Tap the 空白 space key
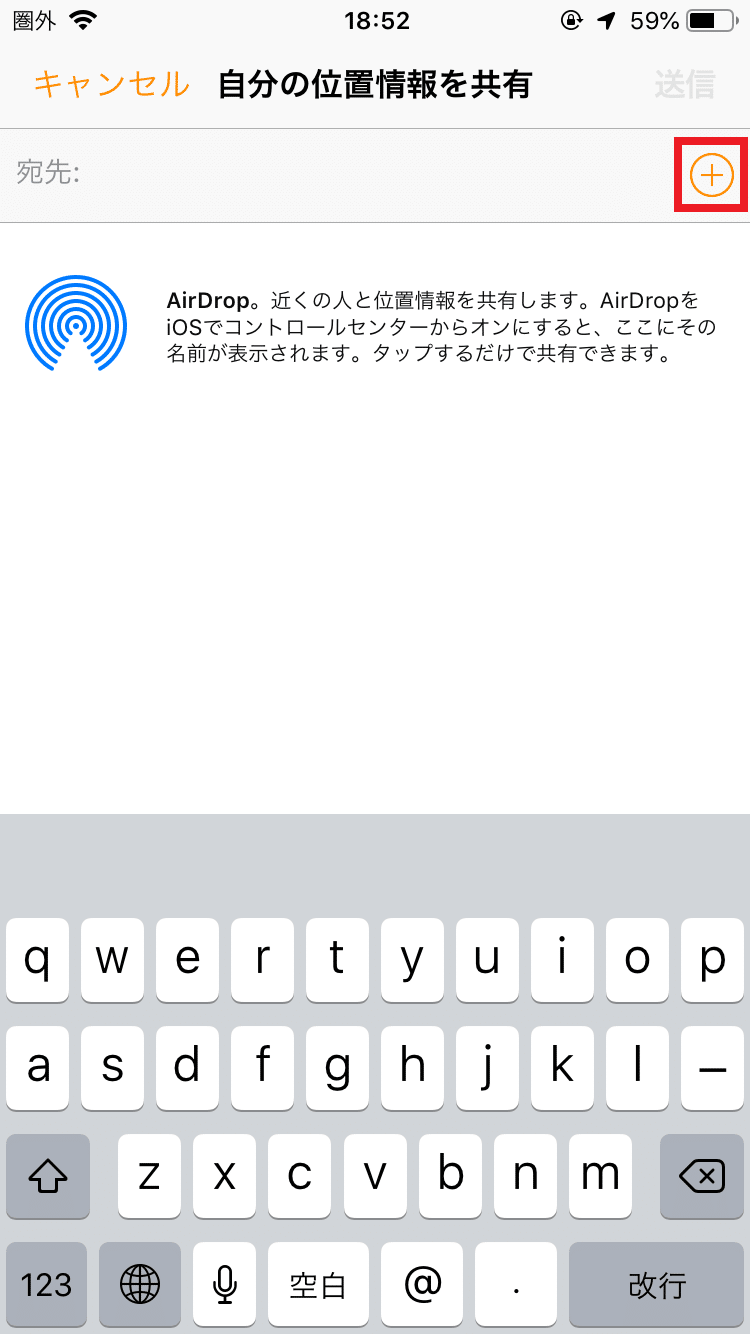 tap(318, 1284)
